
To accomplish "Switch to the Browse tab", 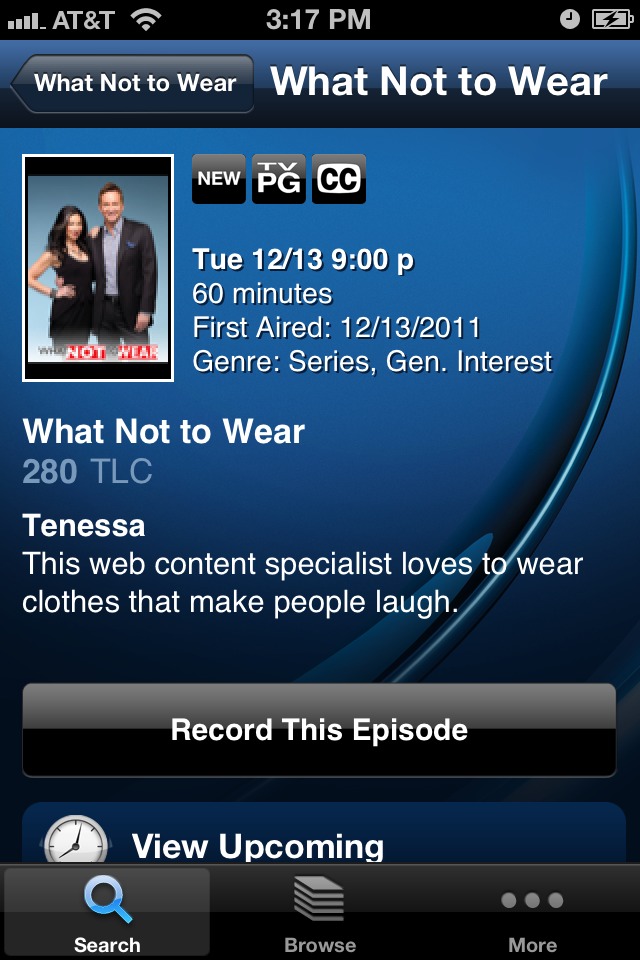I will pos(320,914).
